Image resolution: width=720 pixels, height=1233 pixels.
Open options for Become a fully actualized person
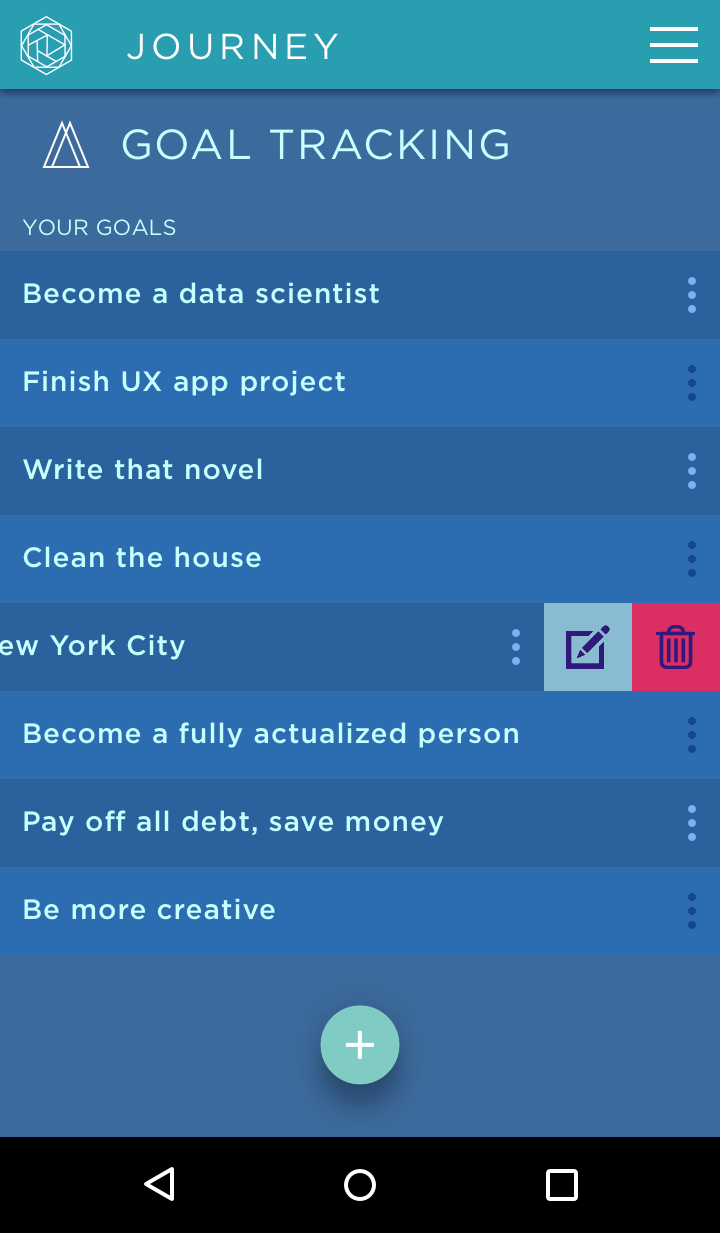tap(692, 735)
